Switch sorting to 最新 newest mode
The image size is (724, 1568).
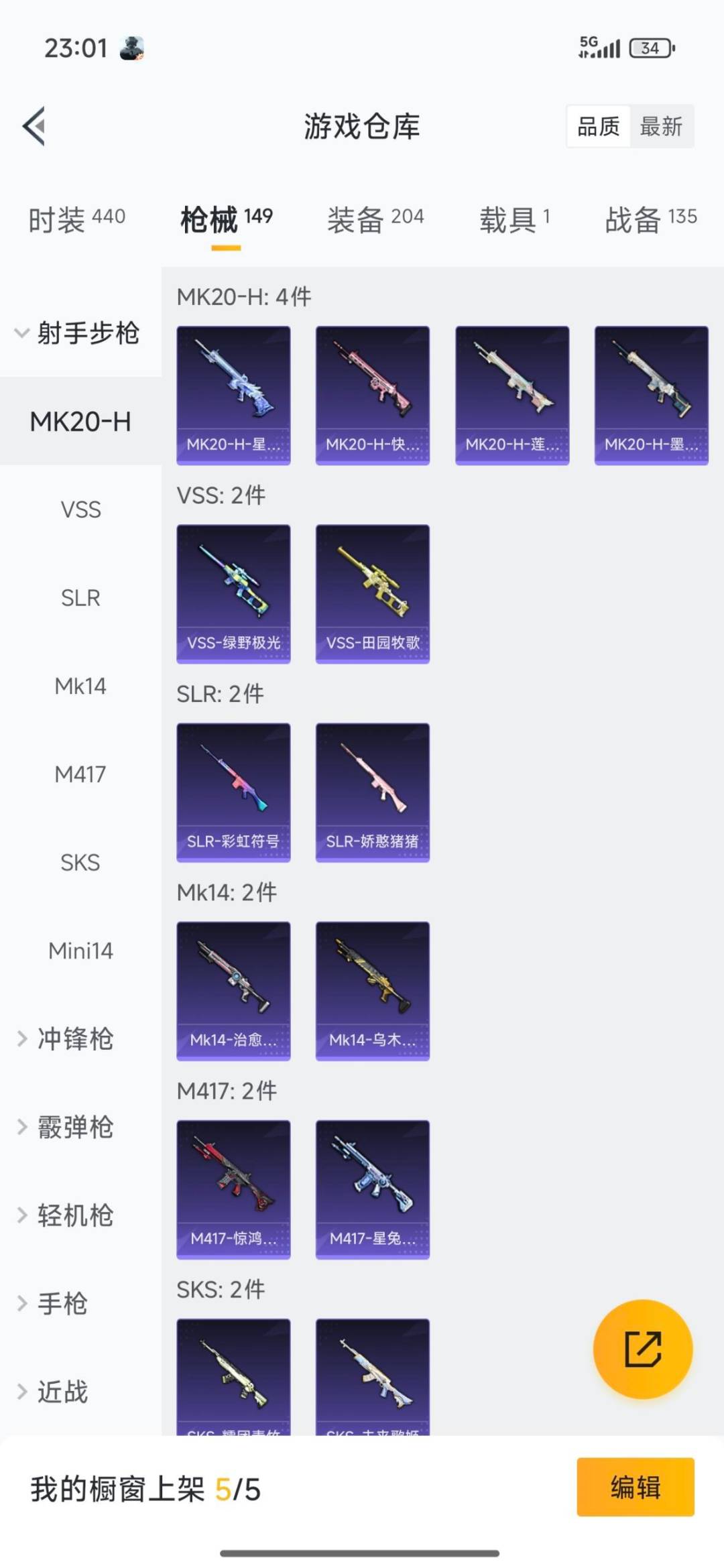coord(660,127)
